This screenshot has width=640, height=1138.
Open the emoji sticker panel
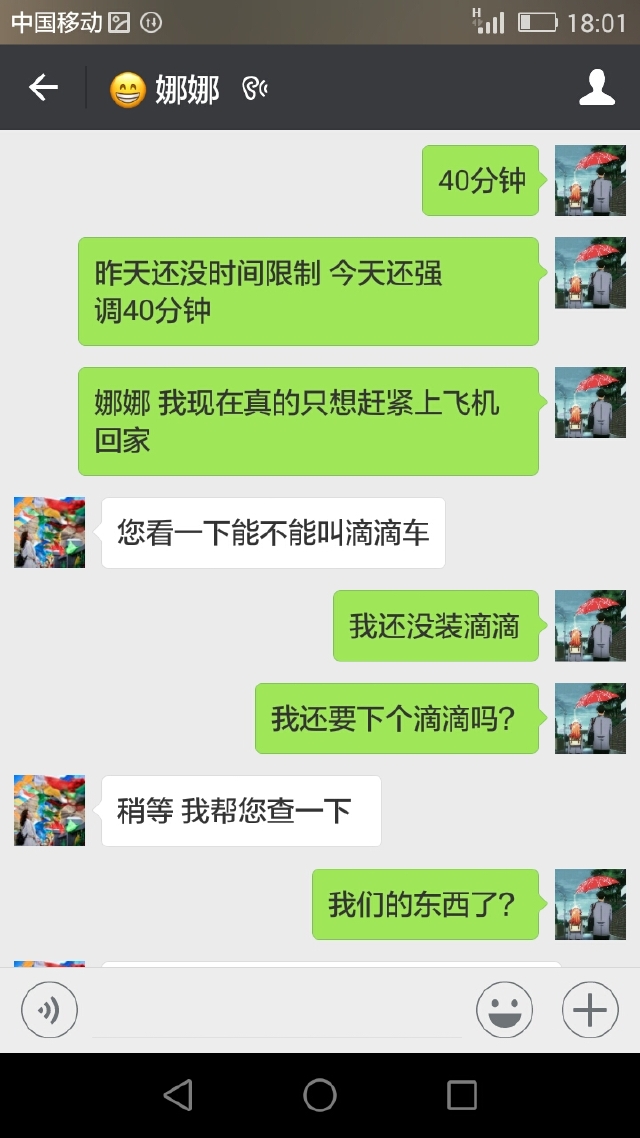[x=504, y=1010]
